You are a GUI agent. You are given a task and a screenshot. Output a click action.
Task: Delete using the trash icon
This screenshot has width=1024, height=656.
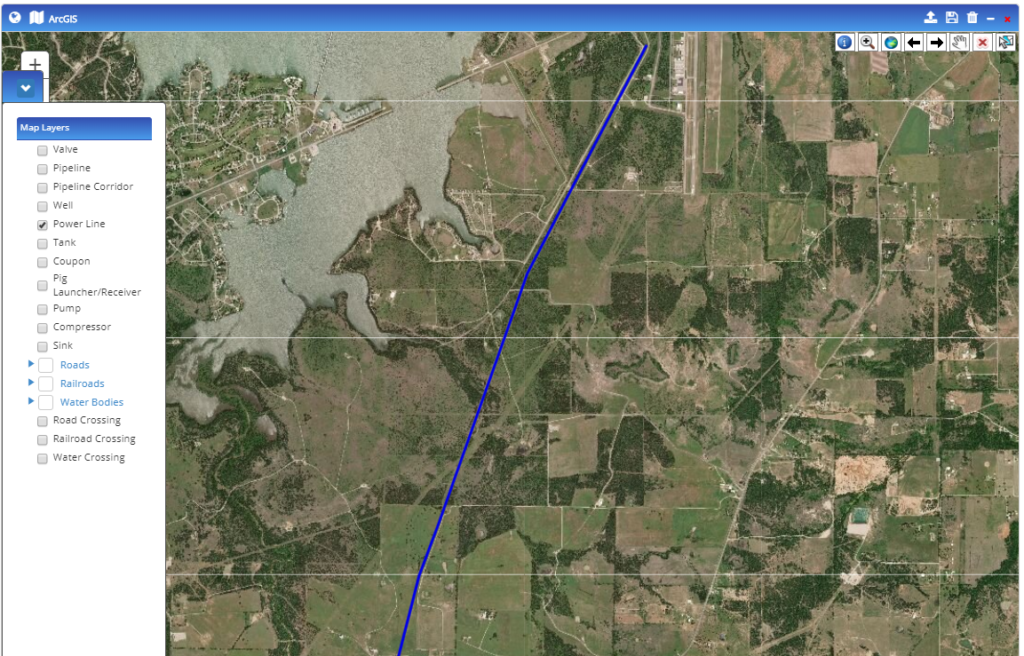click(x=971, y=18)
